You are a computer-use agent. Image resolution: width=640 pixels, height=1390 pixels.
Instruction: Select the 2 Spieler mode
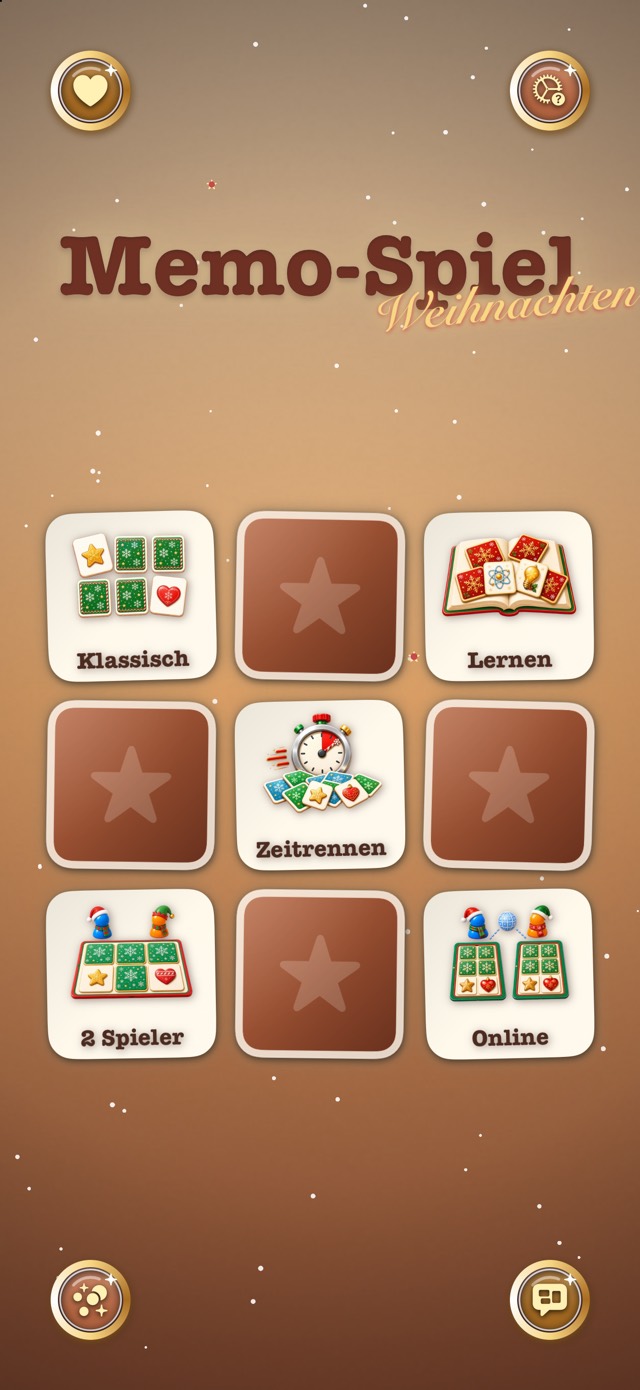[131, 974]
